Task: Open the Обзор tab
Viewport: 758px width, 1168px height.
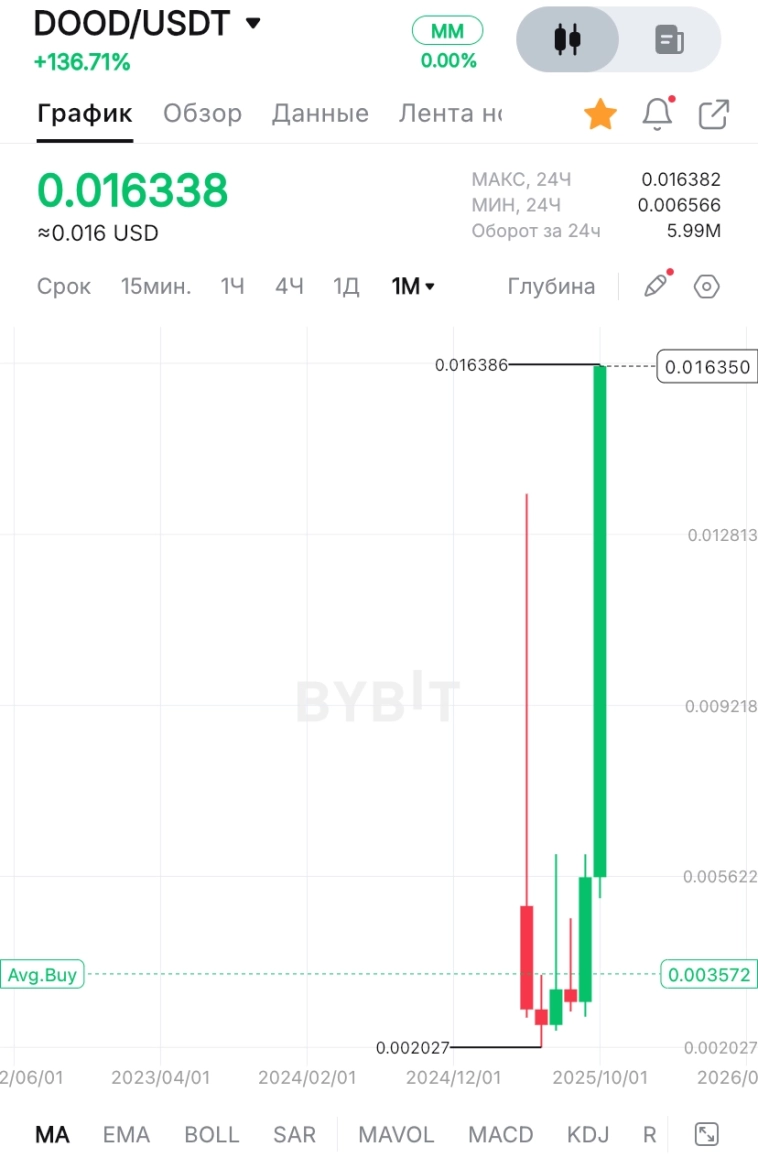Action: (202, 113)
